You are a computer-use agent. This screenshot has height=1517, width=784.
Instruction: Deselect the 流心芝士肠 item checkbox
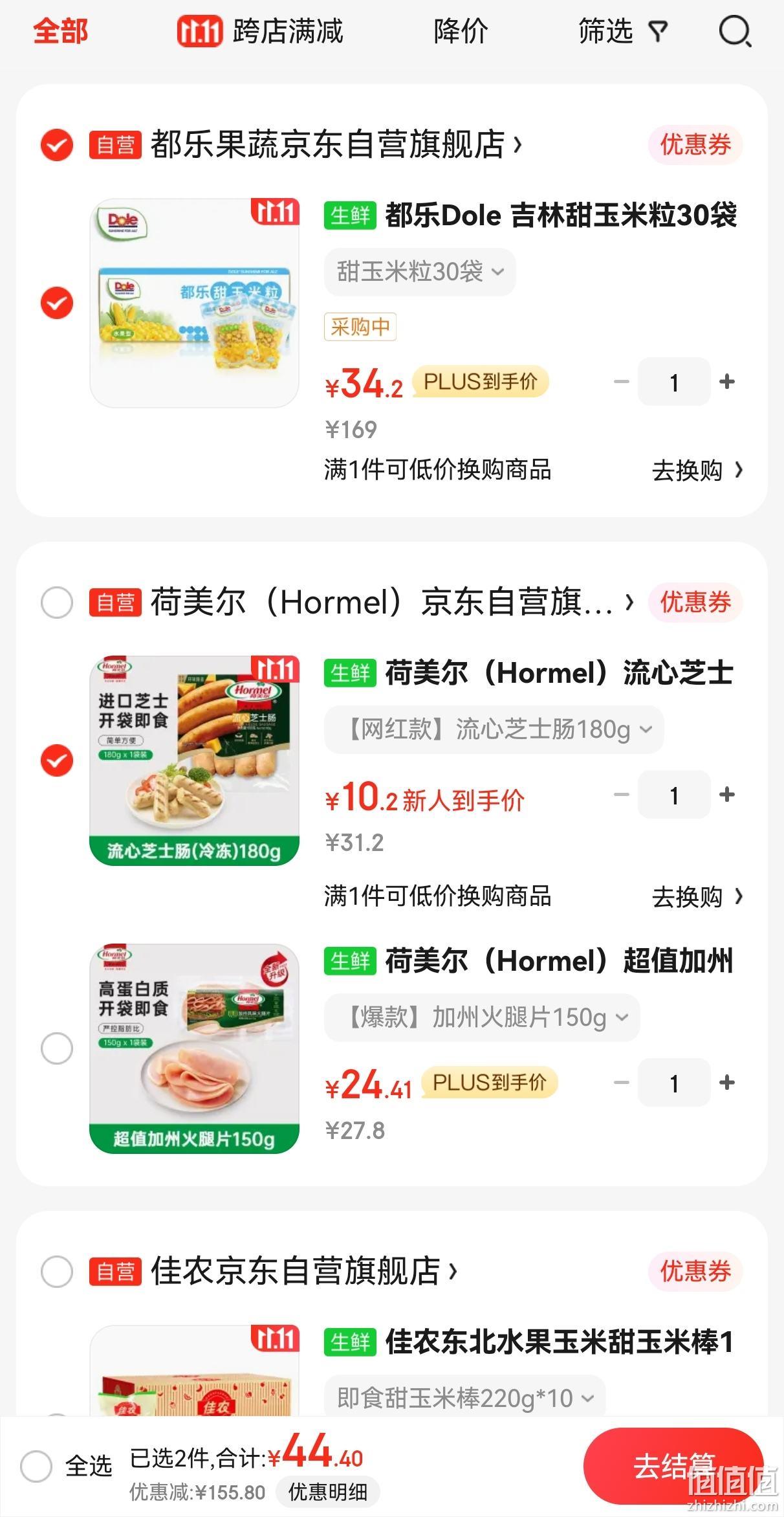(x=57, y=760)
